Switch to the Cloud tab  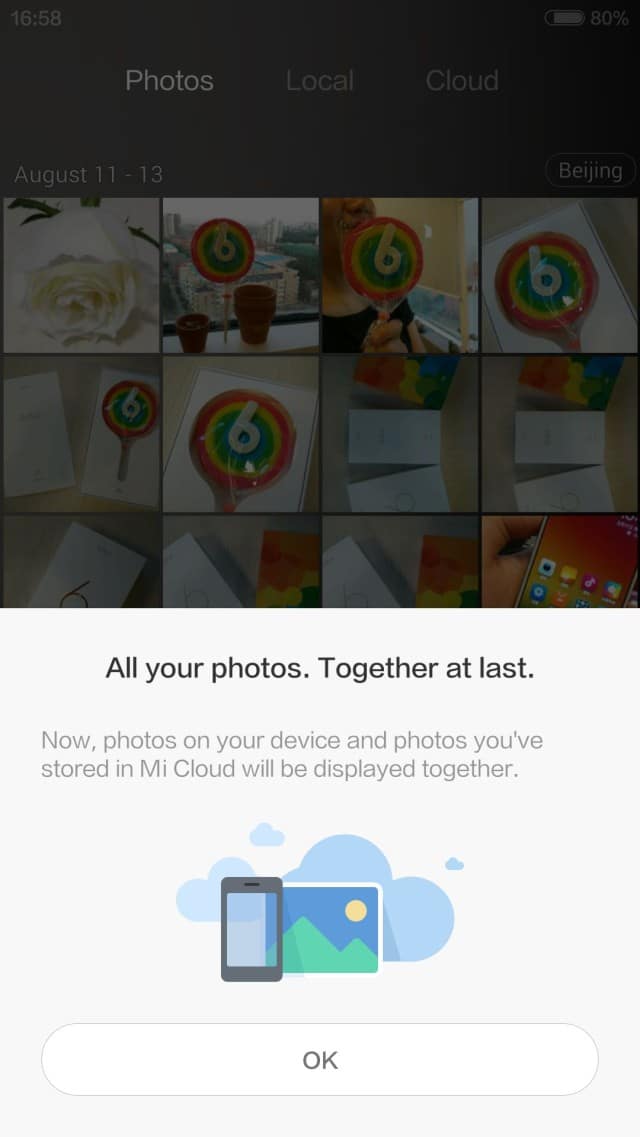pyautogui.click(x=462, y=80)
